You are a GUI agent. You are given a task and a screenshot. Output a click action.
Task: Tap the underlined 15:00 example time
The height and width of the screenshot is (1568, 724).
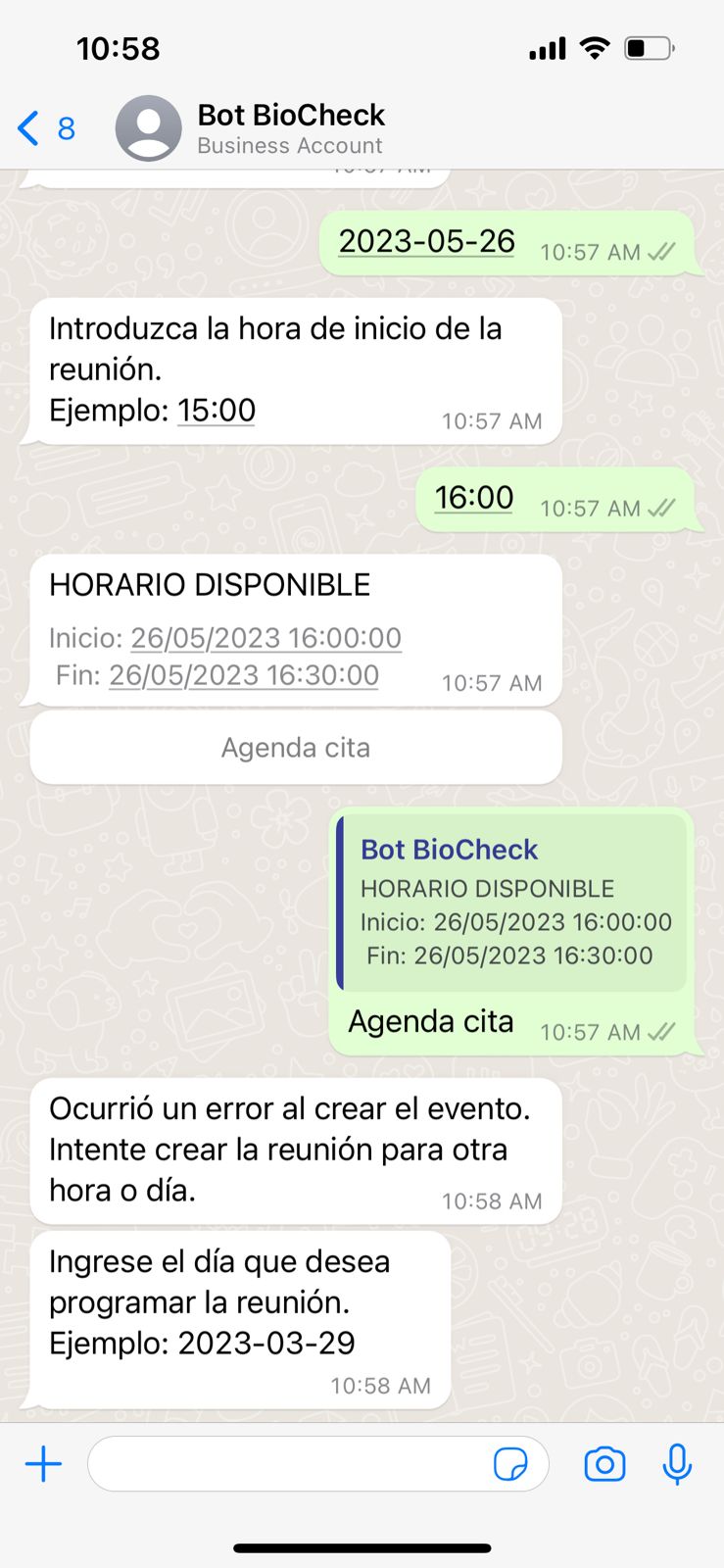[x=217, y=410]
